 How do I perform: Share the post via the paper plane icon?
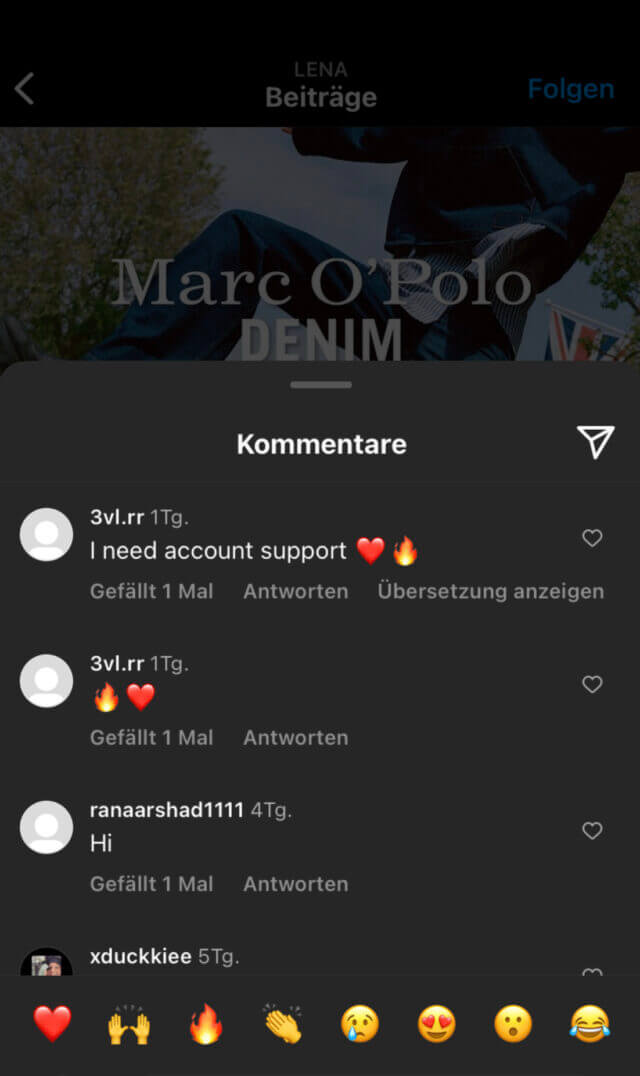point(595,442)
